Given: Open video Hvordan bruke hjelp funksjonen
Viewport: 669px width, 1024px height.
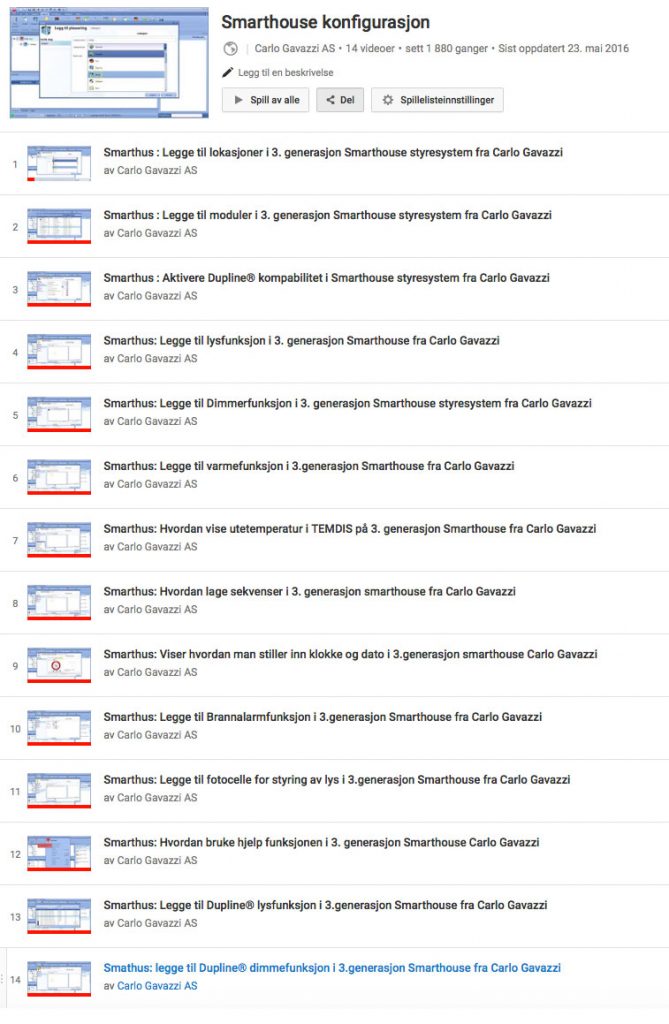Looking at the screenshot, I should point(321,842).
